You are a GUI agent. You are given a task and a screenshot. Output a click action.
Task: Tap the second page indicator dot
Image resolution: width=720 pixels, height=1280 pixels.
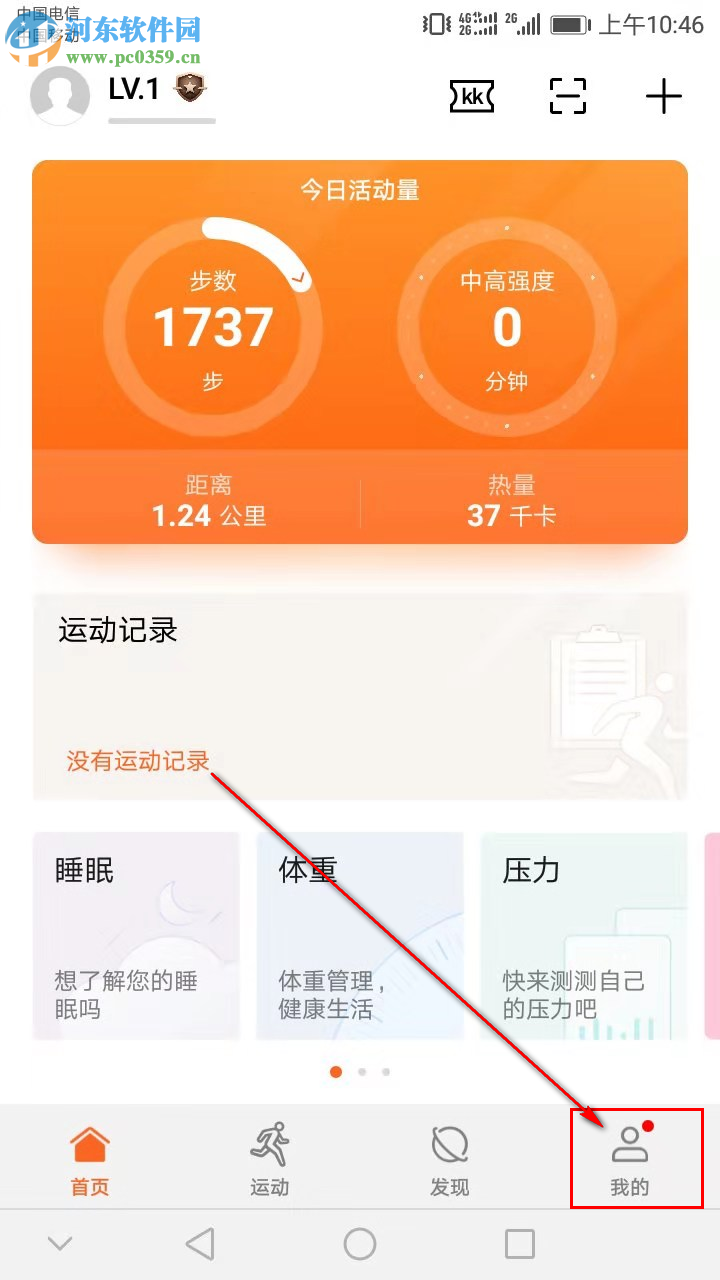coord(361,1071)
